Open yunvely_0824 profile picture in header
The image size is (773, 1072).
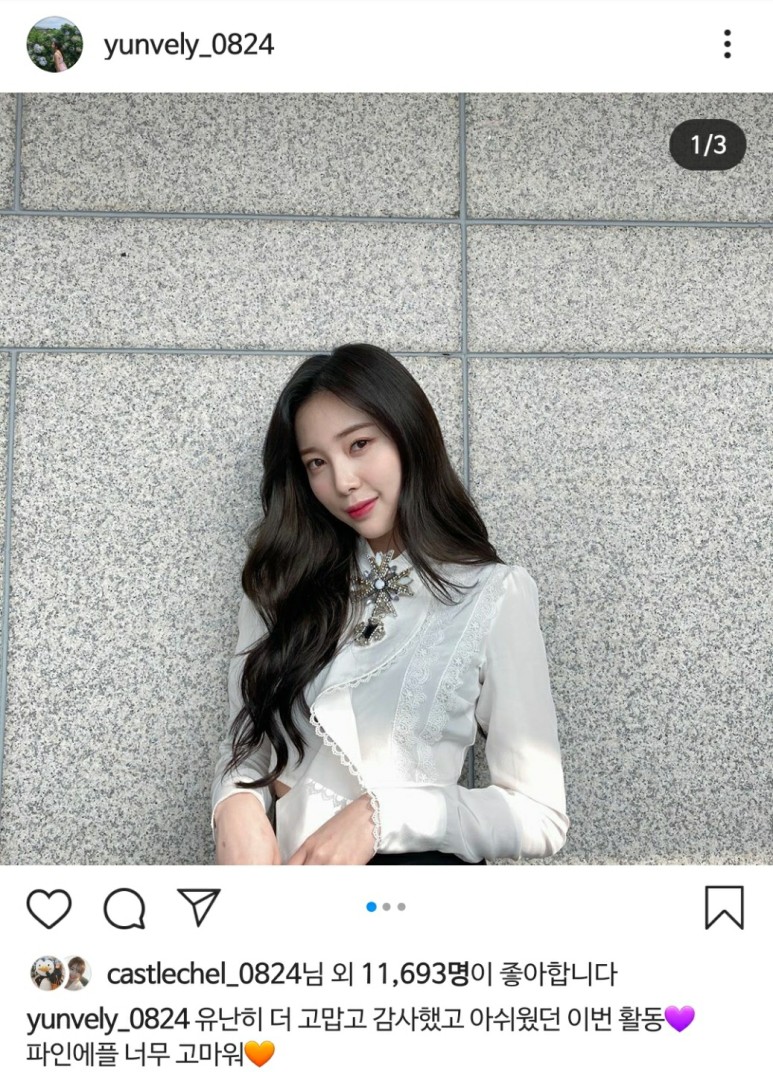coord(54,44)
